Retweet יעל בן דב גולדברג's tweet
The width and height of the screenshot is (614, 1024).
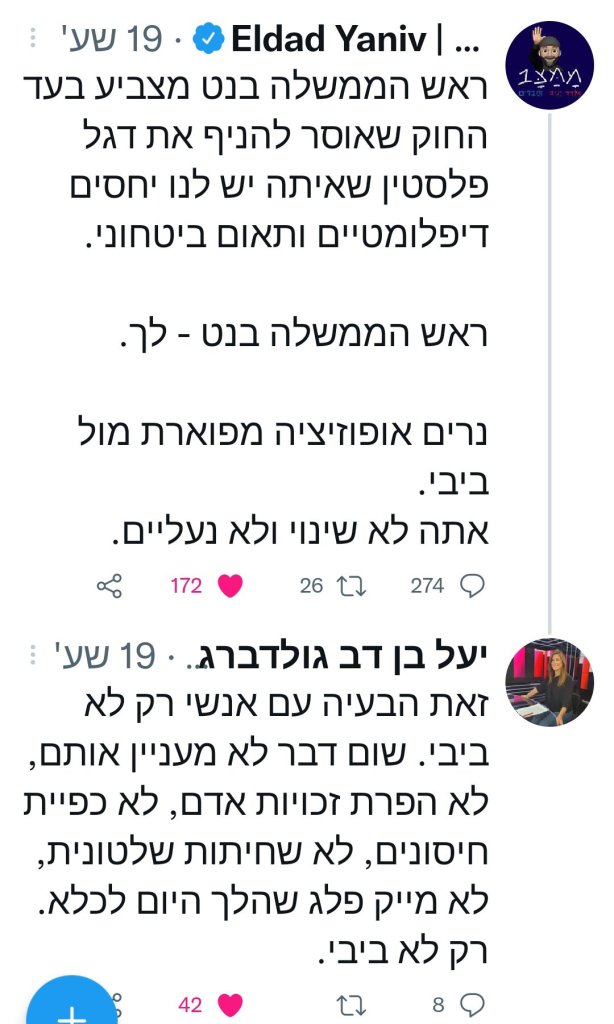point(350,1004)
